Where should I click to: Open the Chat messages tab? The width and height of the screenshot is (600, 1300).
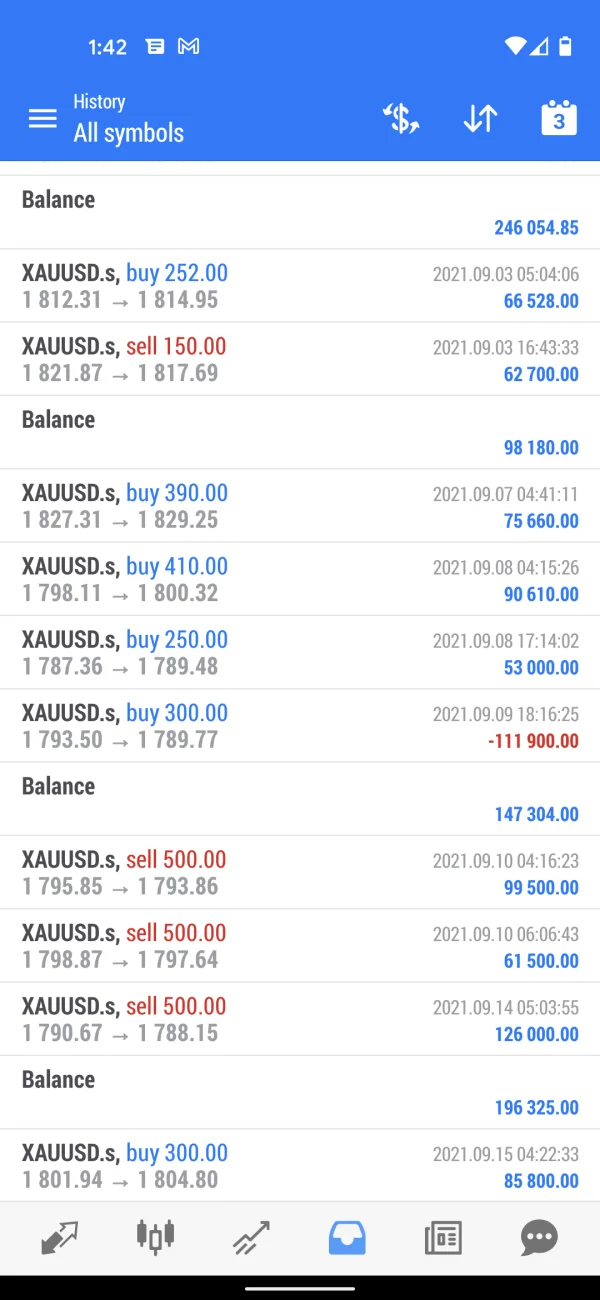[539, 1238]
